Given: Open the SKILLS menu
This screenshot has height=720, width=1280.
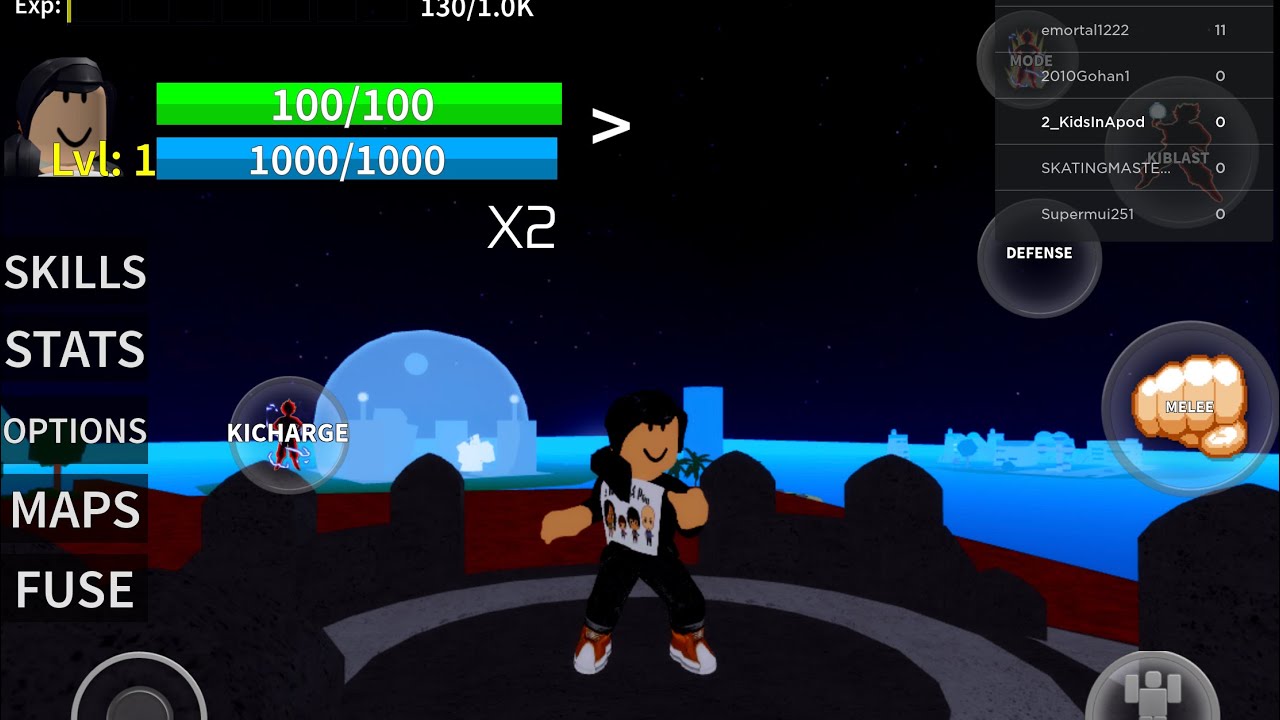Looking at the screenshot, I should tap(75, 272).
